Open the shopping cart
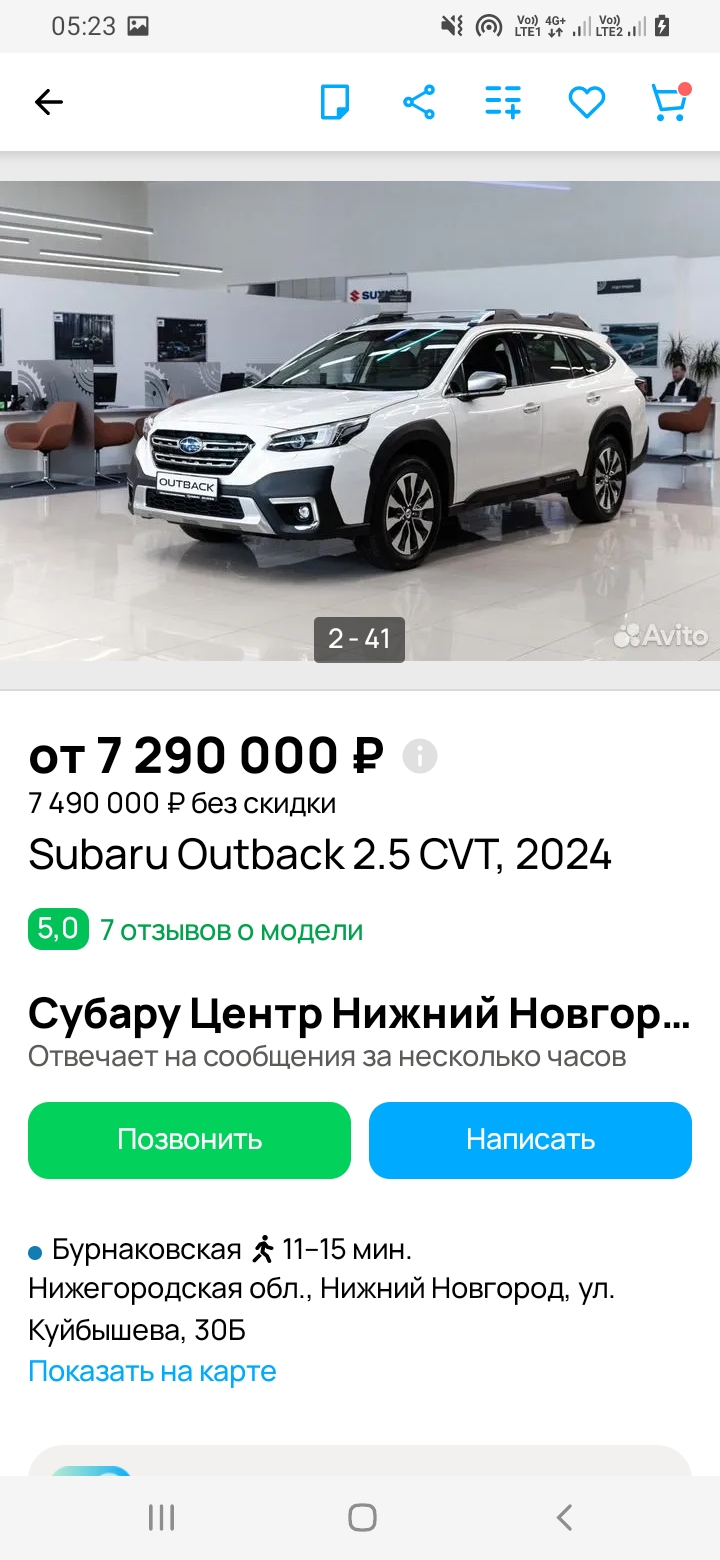This screenshot has height=1560, width=720. tap(670, 102)
